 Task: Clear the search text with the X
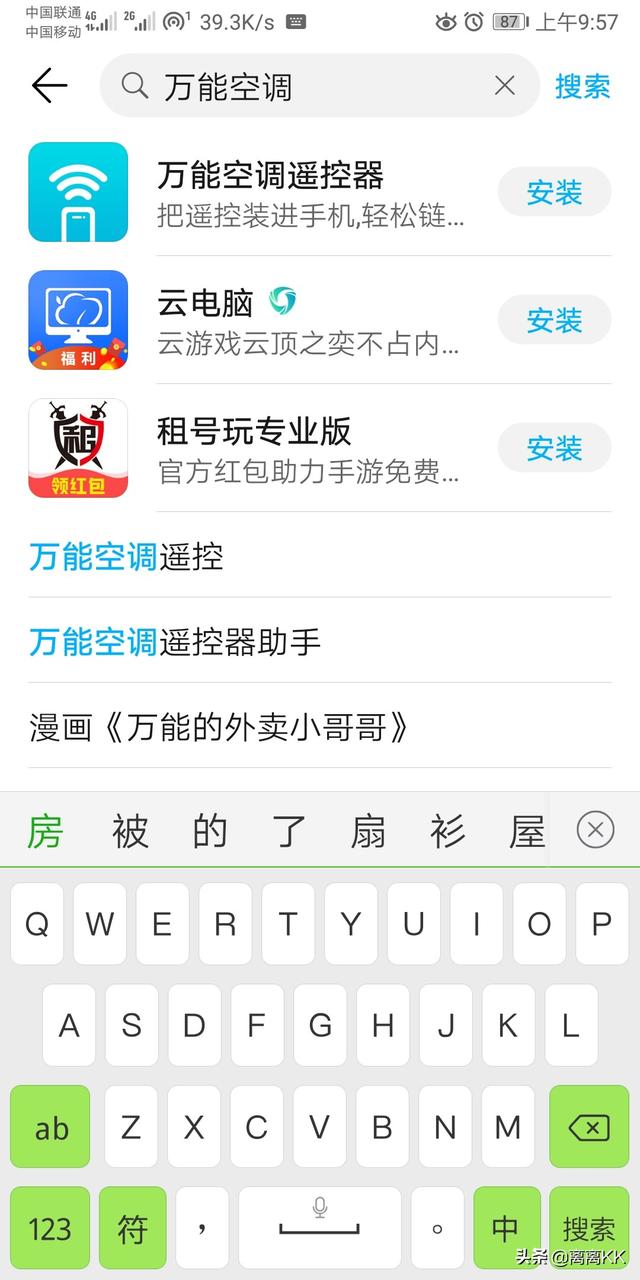pos(505,86)
